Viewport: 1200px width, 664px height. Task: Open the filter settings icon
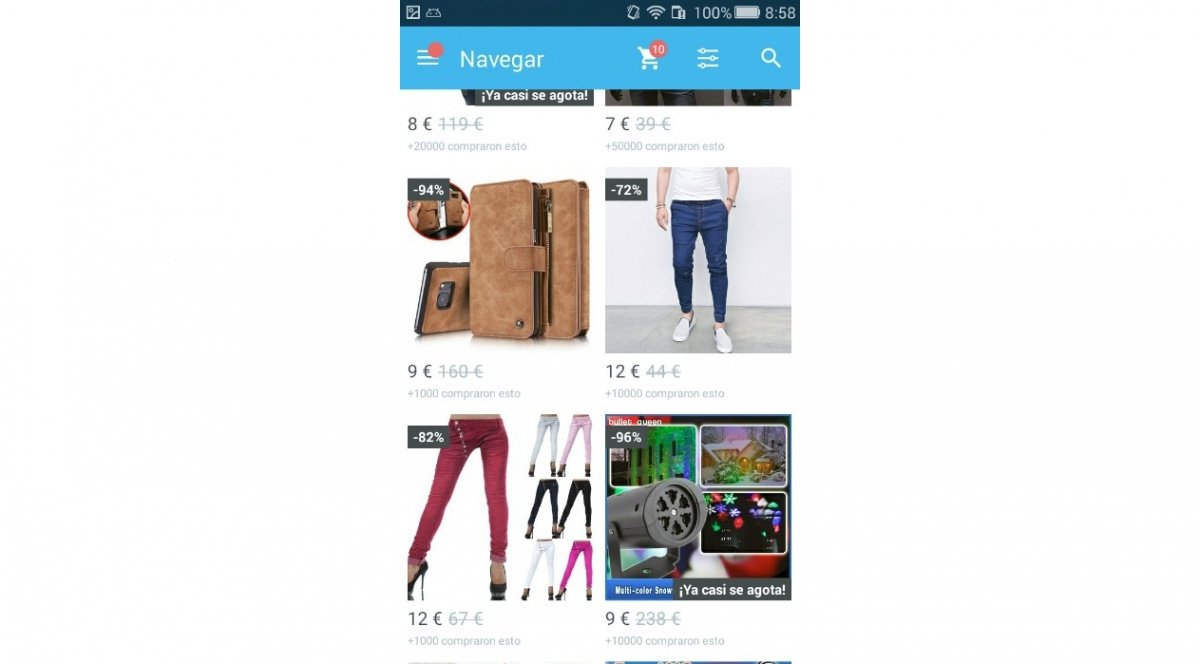(x=708, y=58)
